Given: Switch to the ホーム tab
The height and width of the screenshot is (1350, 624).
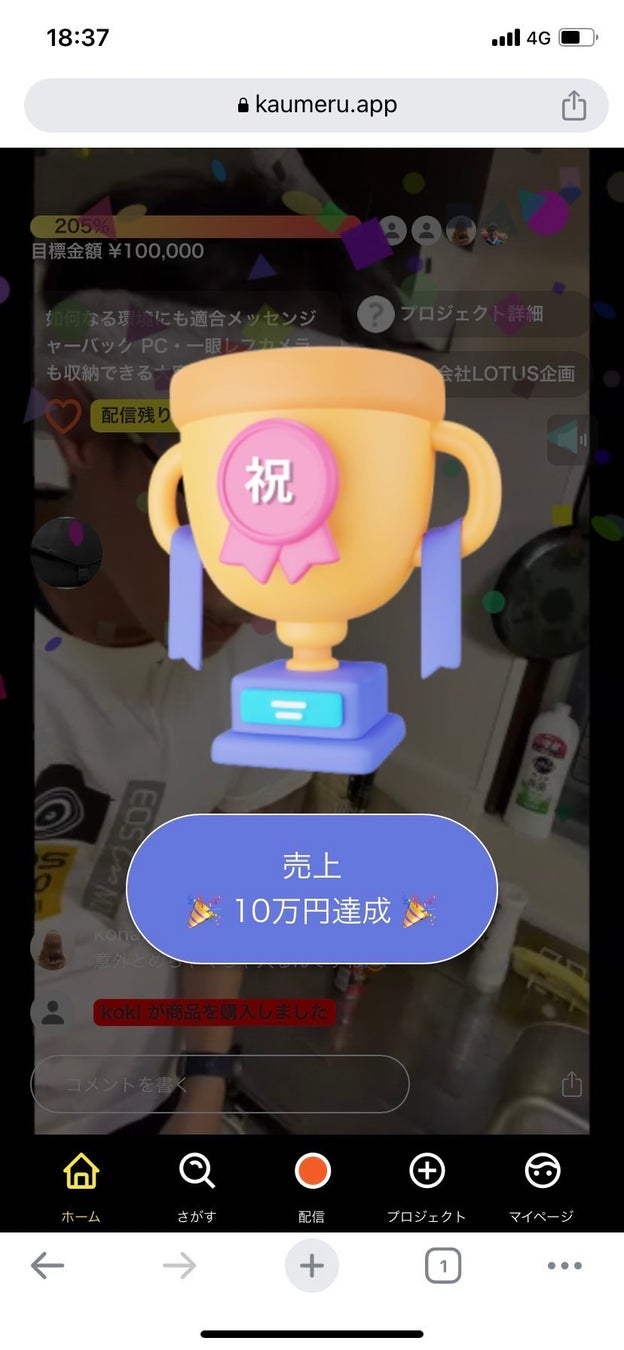Looking at the screenshot, I should pos(81,1186).
